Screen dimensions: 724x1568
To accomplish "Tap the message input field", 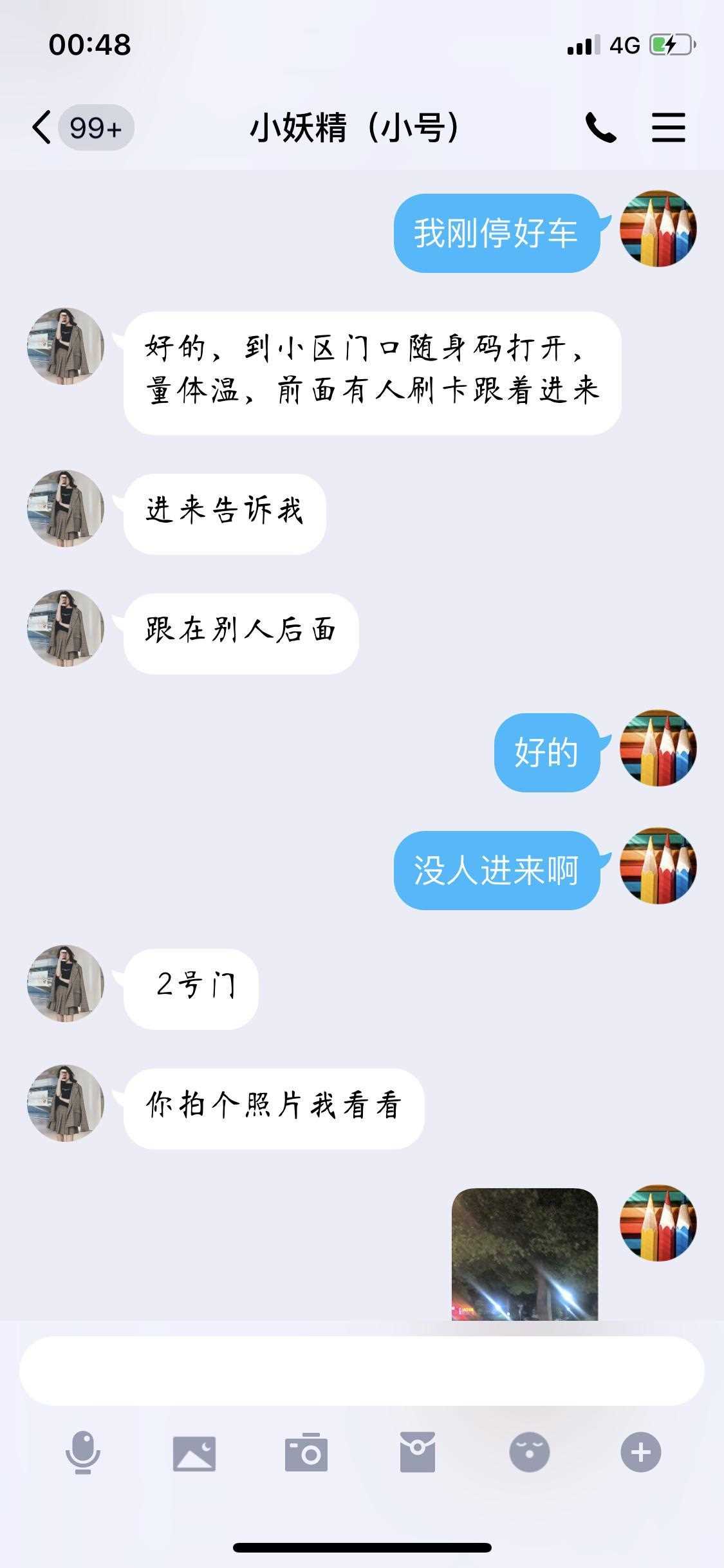I will pyautogui.click(x=361, y=1370).
